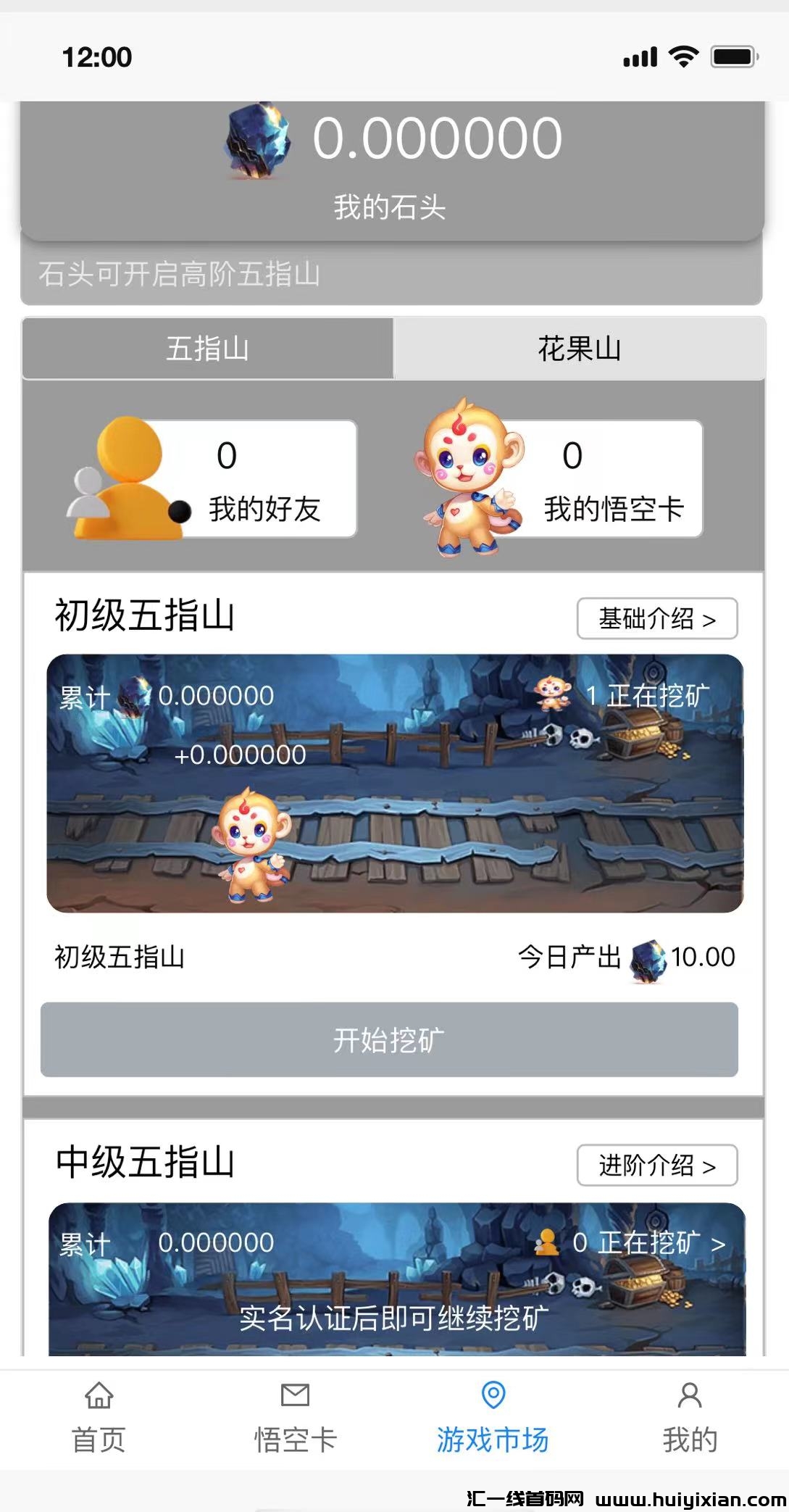
Task: Open the 悟空卡 tab
Action: point(296,1418)
